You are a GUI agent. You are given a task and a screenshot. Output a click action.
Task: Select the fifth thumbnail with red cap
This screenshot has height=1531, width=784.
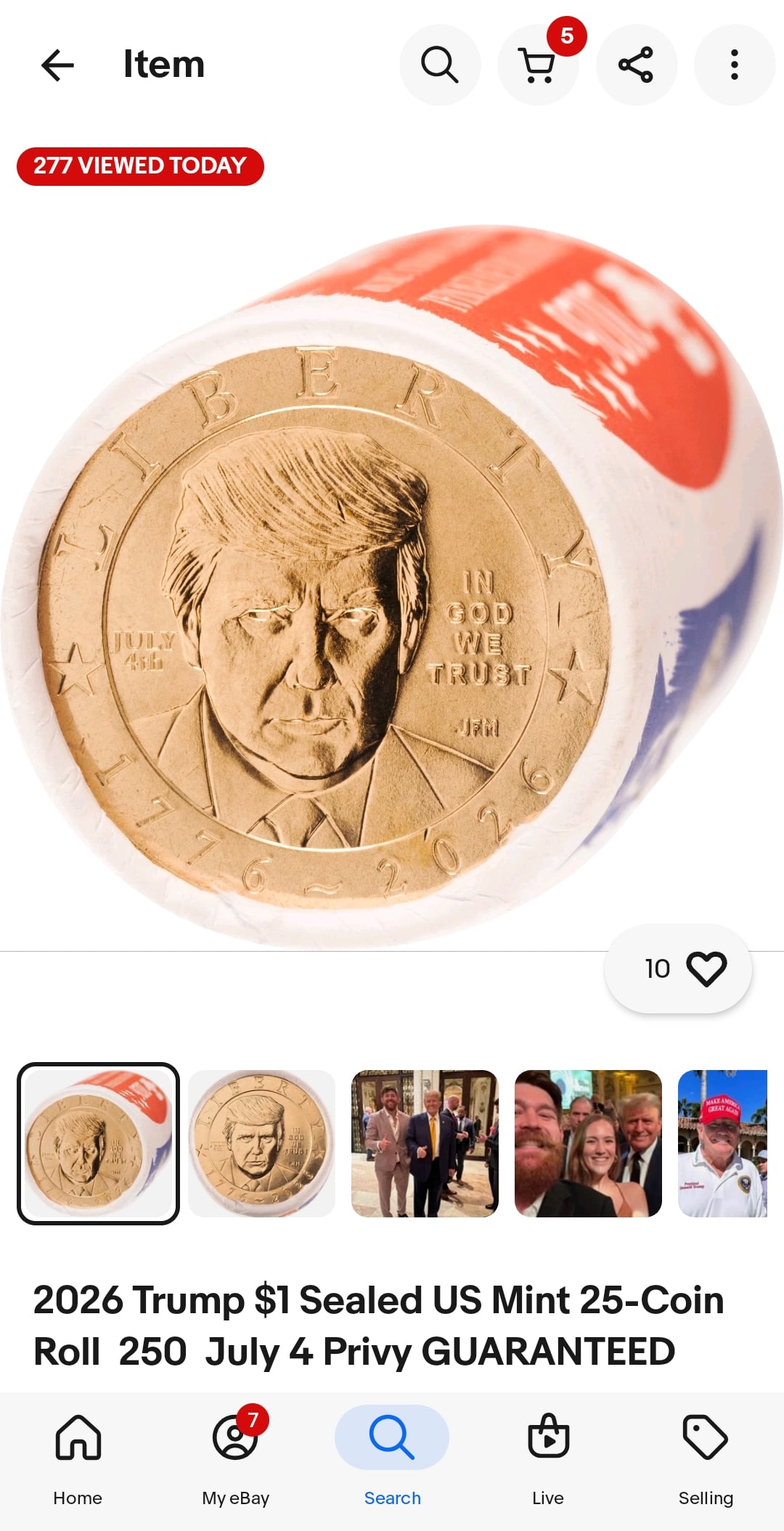tap(723, 1143)
